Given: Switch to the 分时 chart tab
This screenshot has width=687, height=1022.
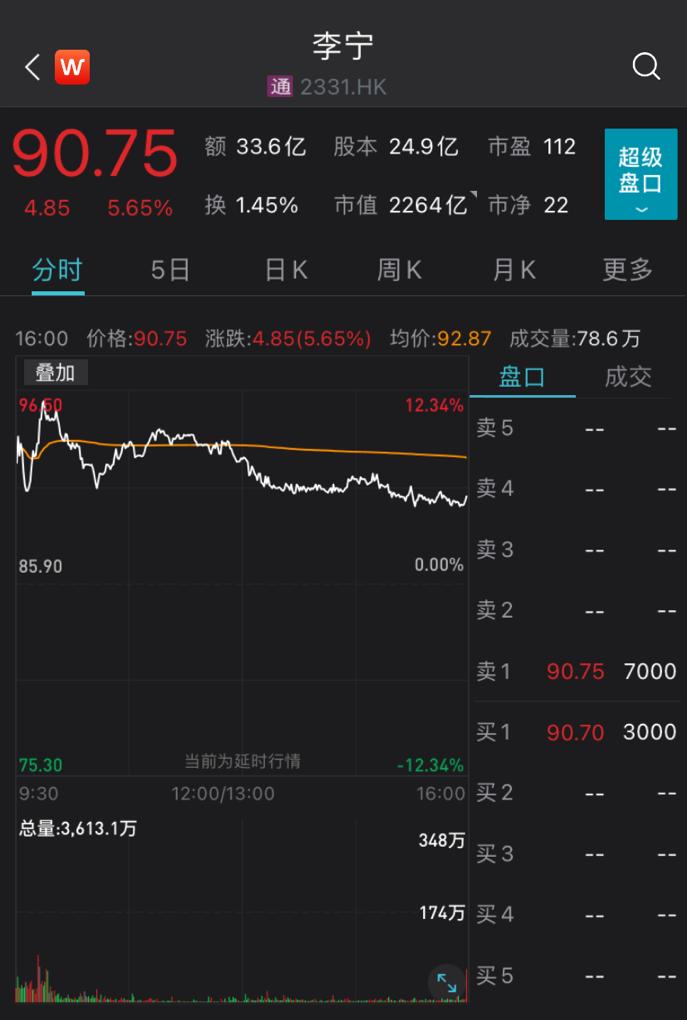Looking at the screenshot, I should pos(57,270).
